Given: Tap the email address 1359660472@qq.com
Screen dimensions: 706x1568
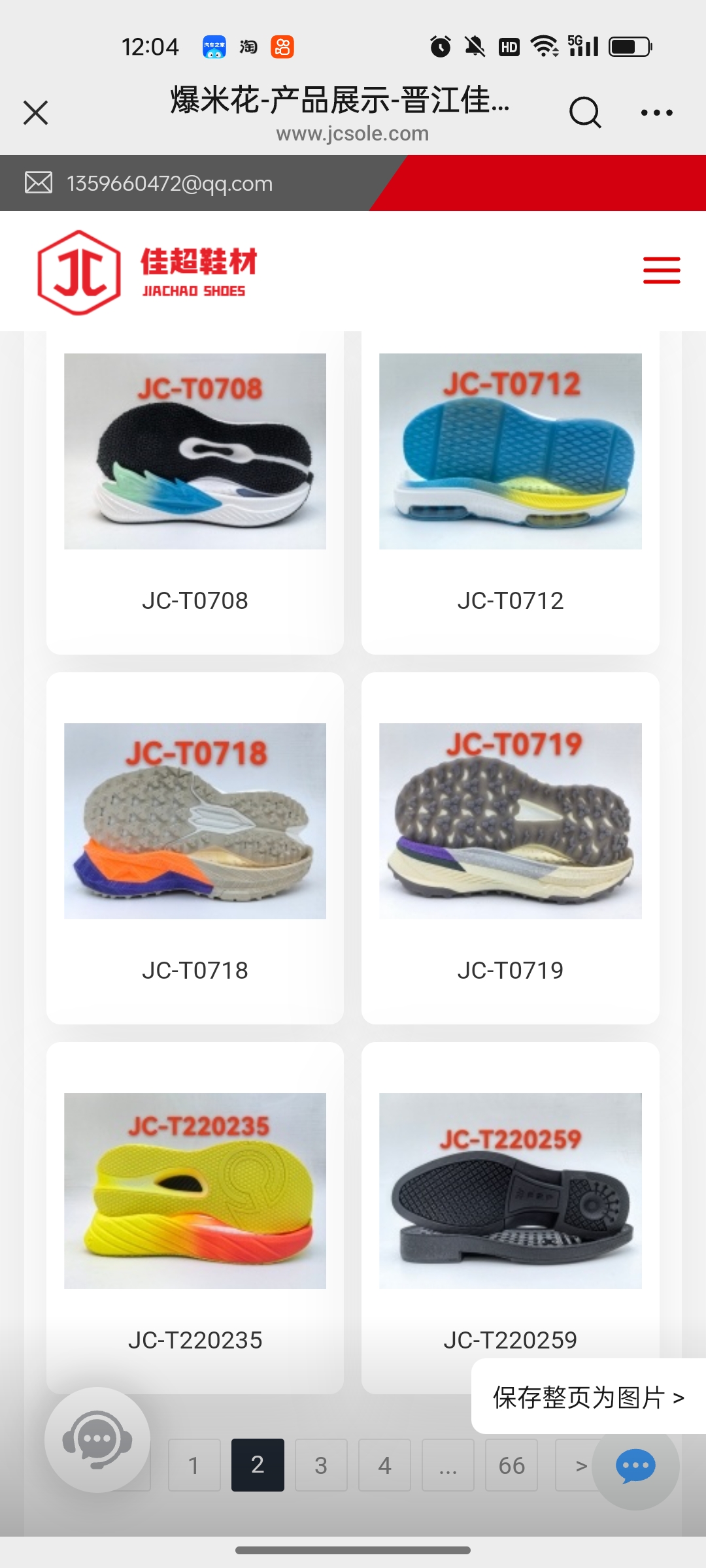Looking at the screenshot, I should pos(169,184).
